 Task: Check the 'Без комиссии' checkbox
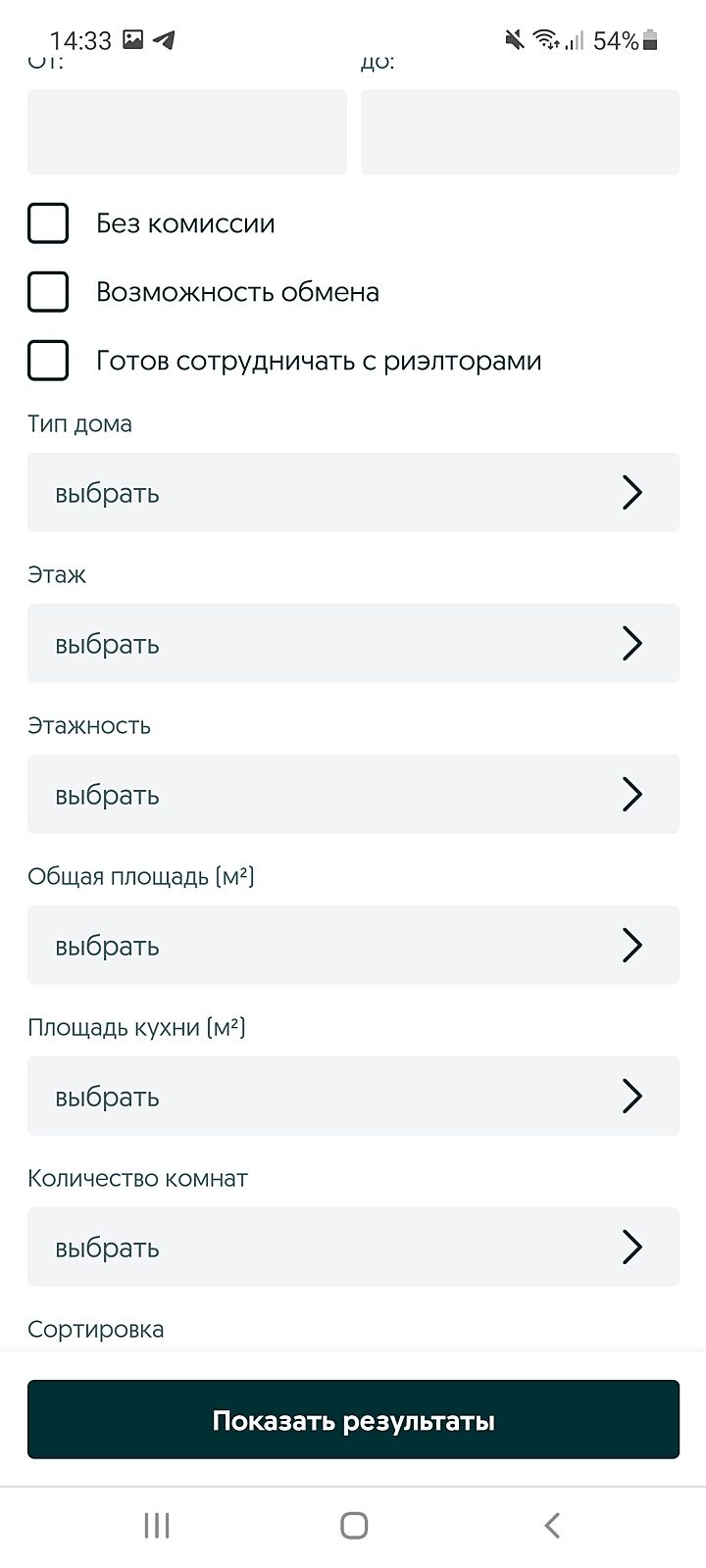point(48,223)
